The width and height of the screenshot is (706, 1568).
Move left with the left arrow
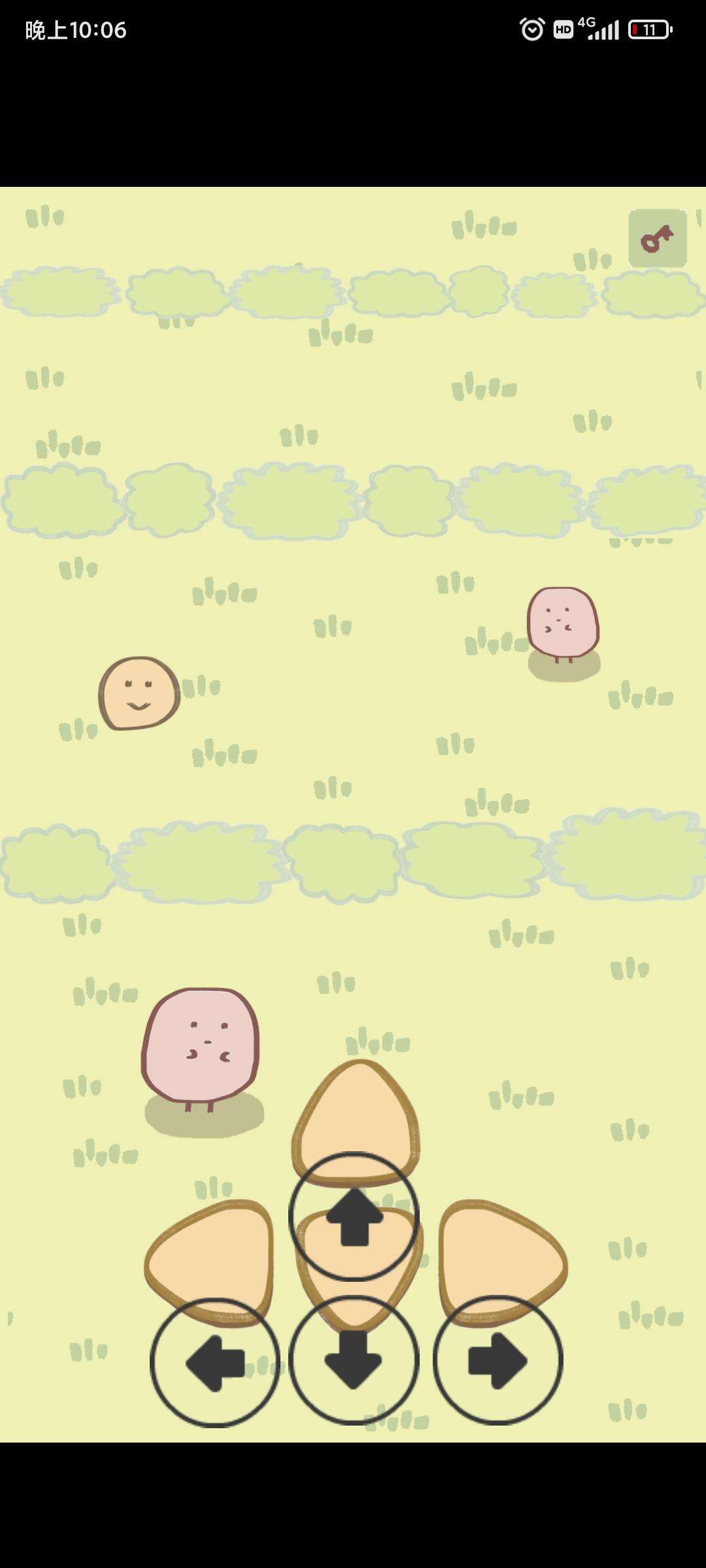click(x=215, y=1362)
